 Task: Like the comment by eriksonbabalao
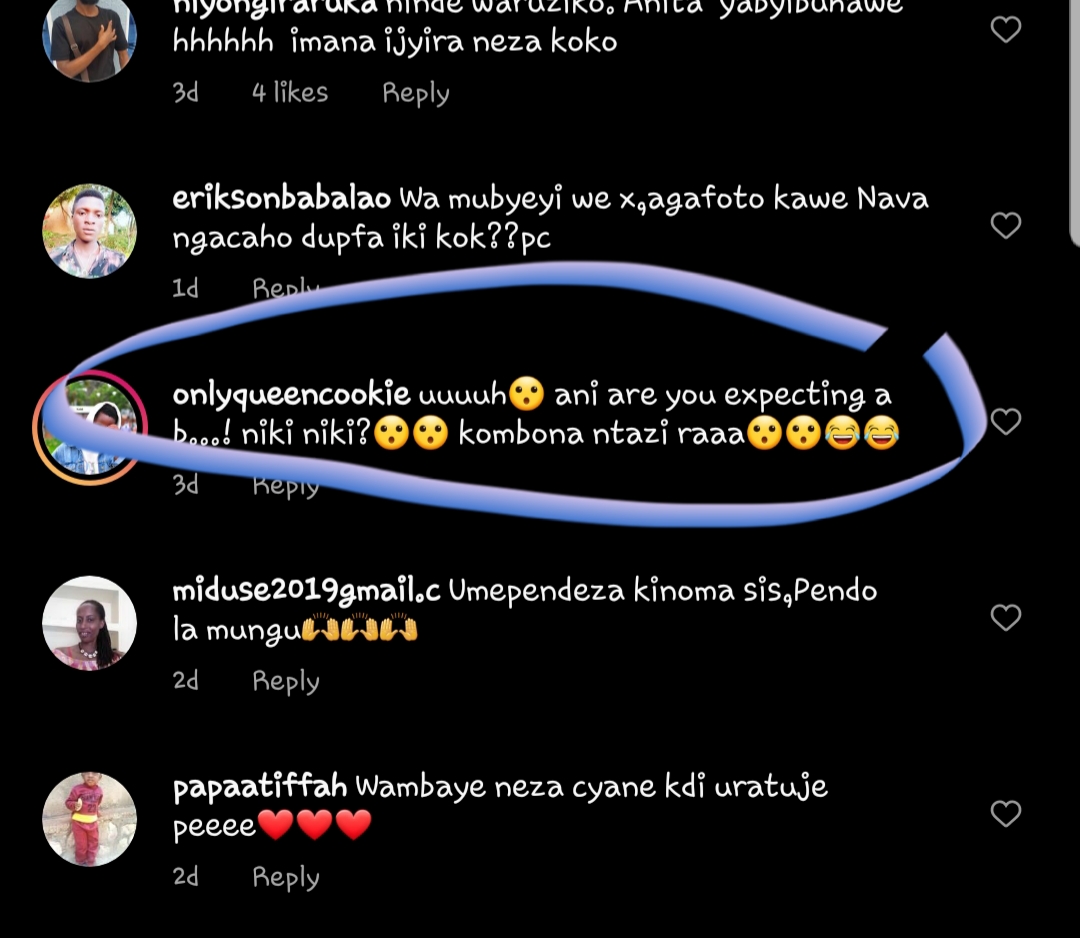click(x=1005, y=225)
